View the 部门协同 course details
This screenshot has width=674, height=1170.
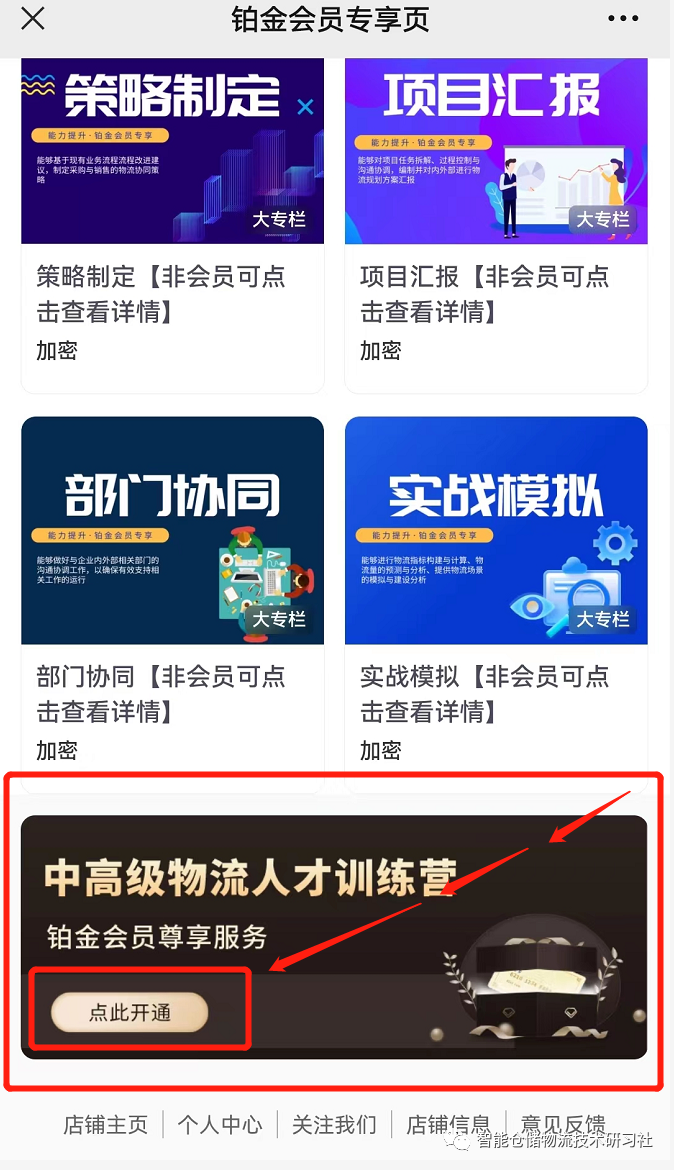(172, 530)
